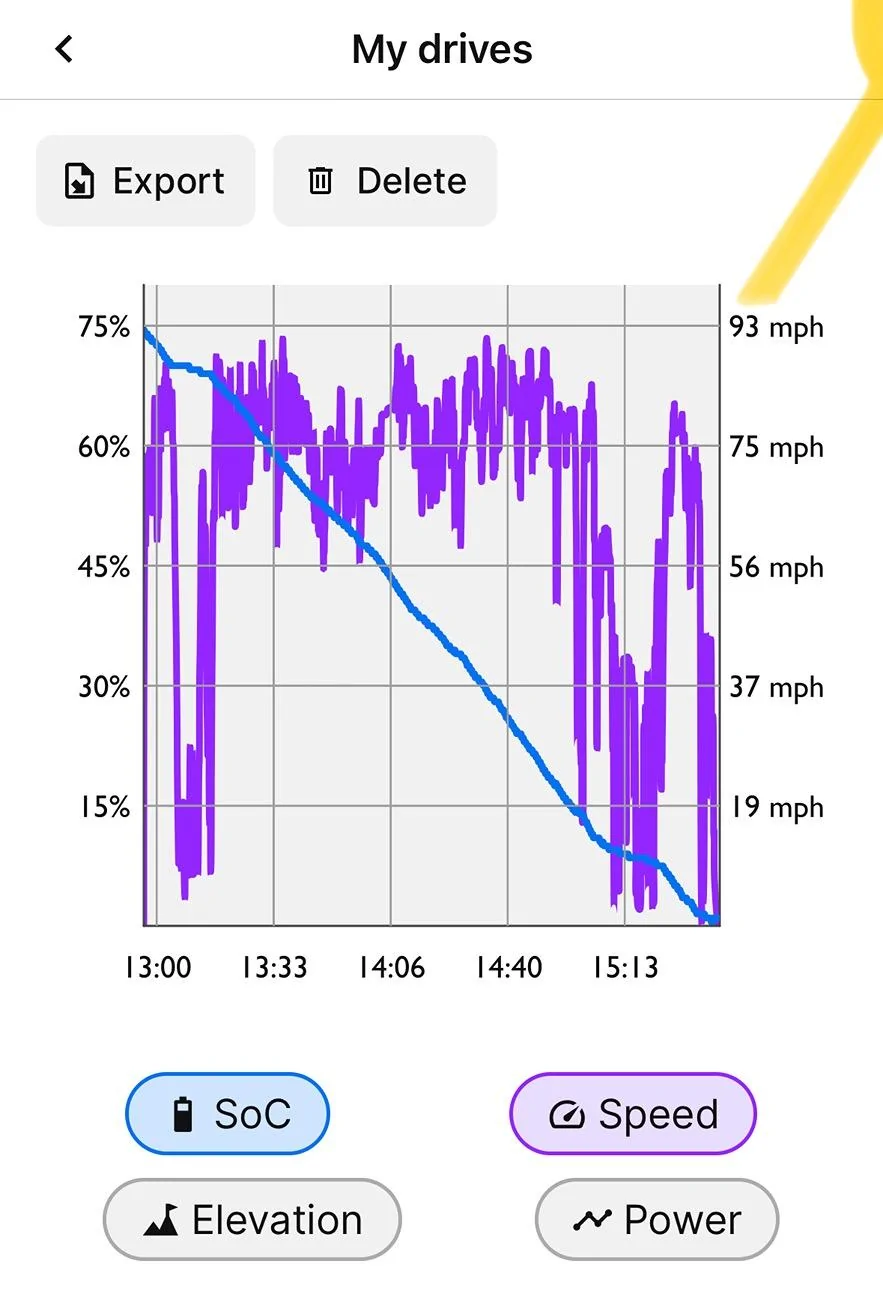
Task: Delete this drive record
Action: (385, 181)
